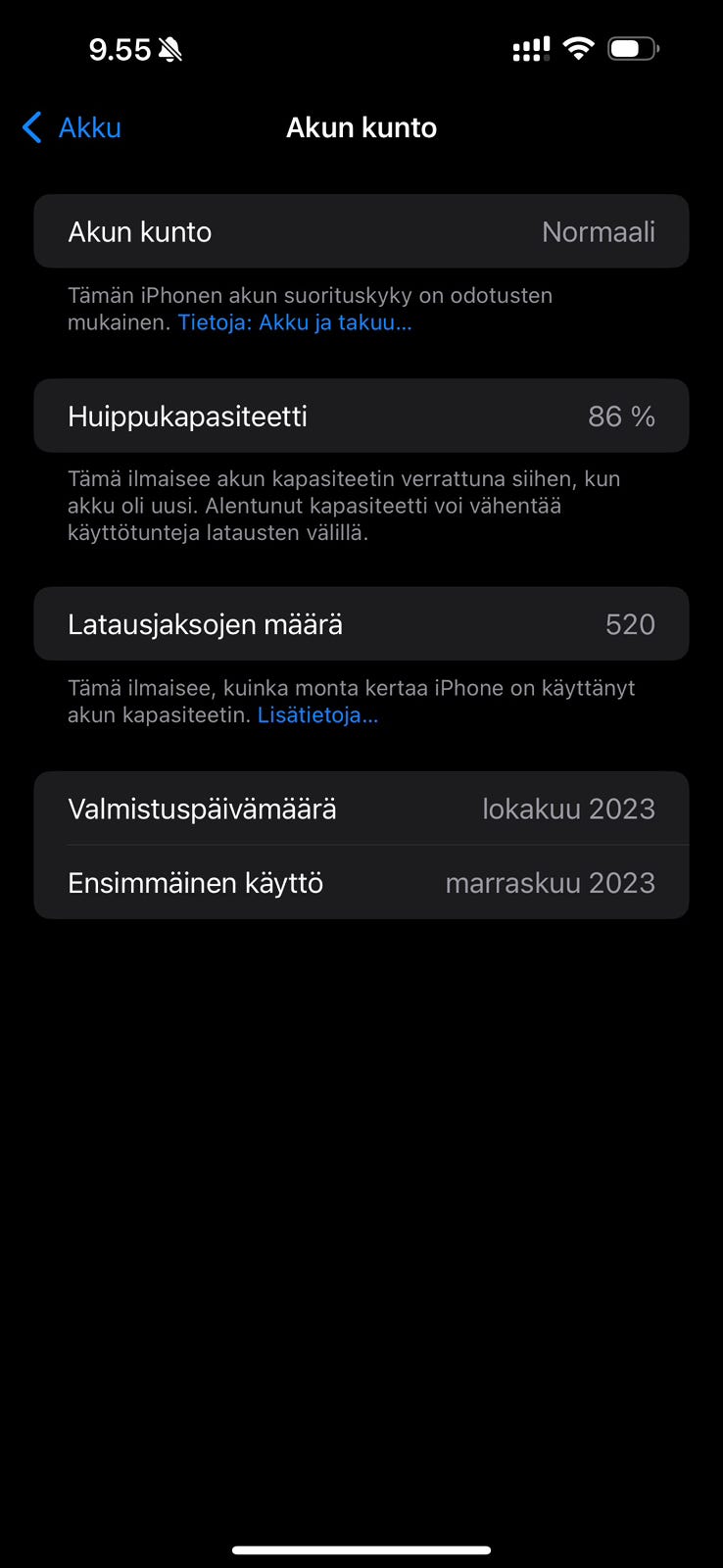Image resolution: width=723 pixels, height=1568 pixels.
Task: Open the Lisätietoja link
Action: click(x=317, y=715)
